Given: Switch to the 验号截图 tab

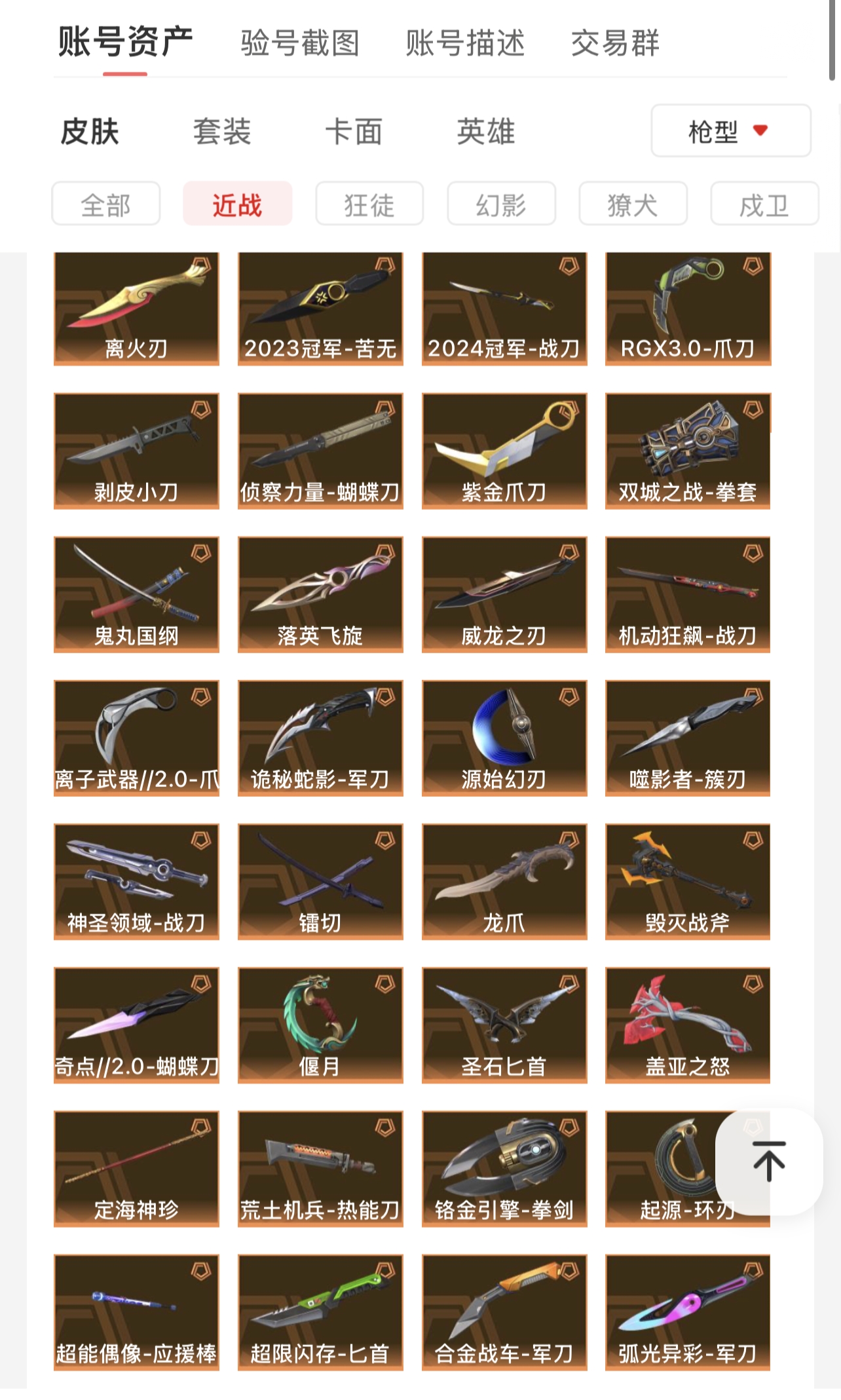Looking at the screenshot, I should coord(300,43).
